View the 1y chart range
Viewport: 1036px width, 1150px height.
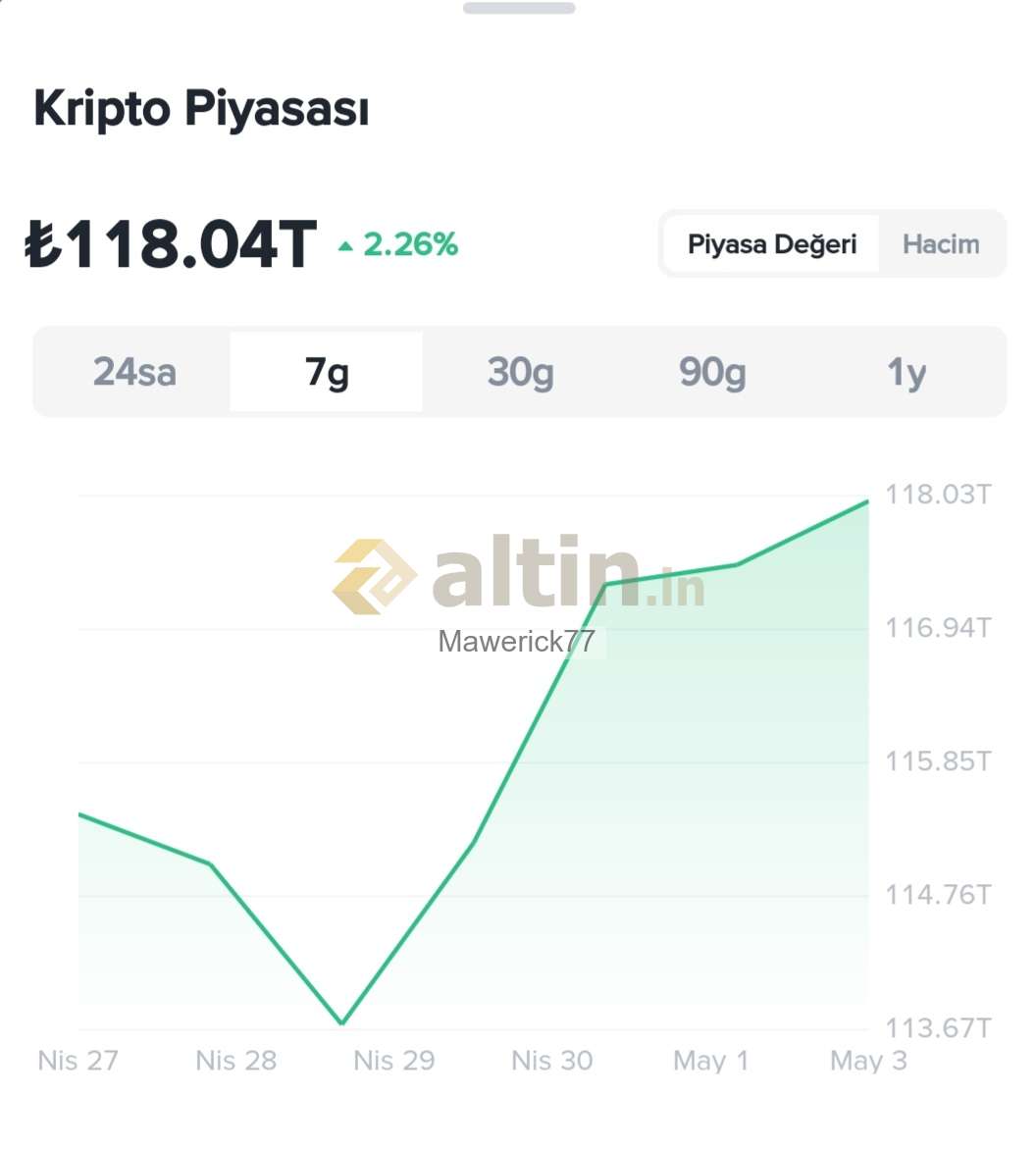coord(906,372)
